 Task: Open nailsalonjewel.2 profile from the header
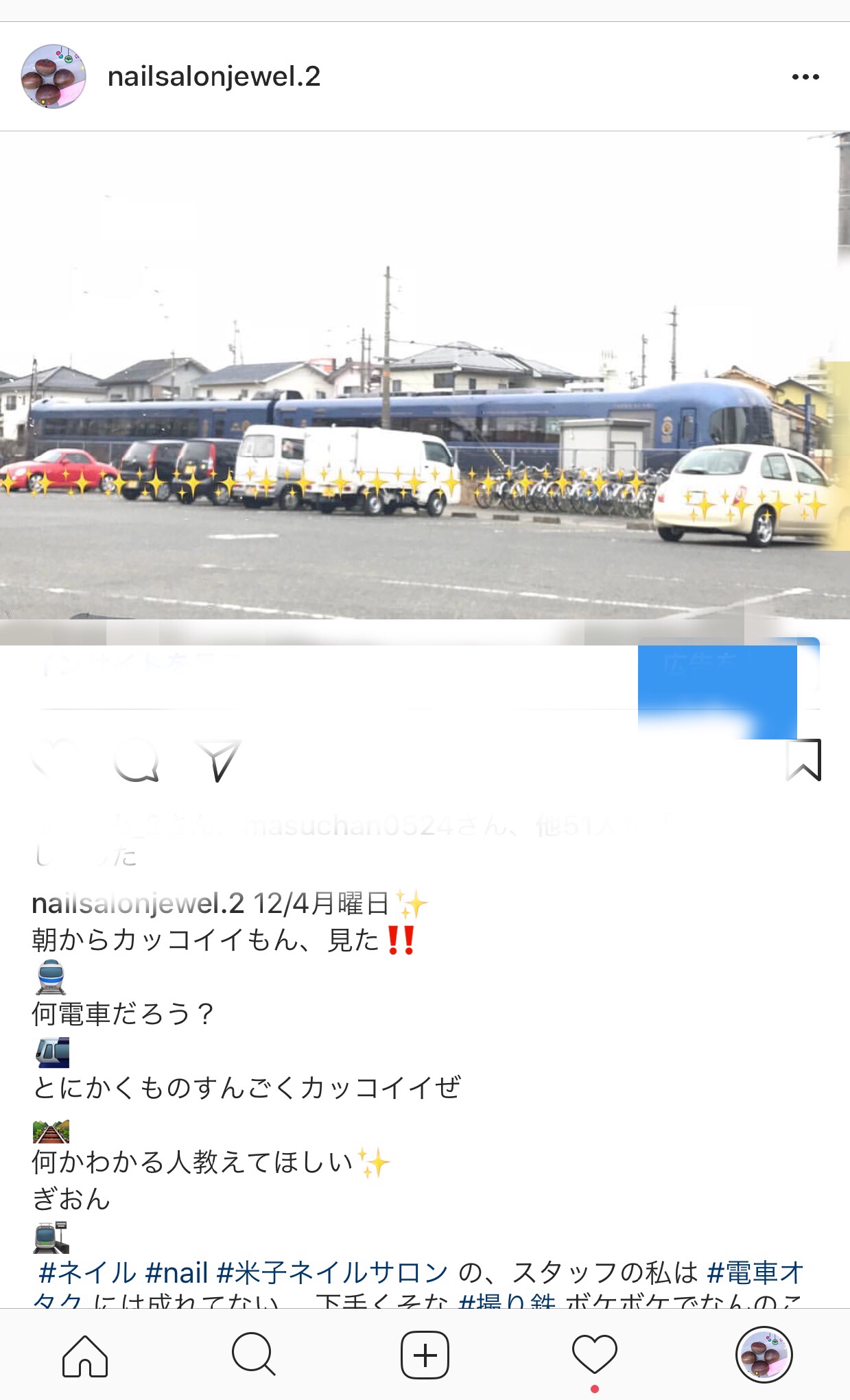point(214,77)
